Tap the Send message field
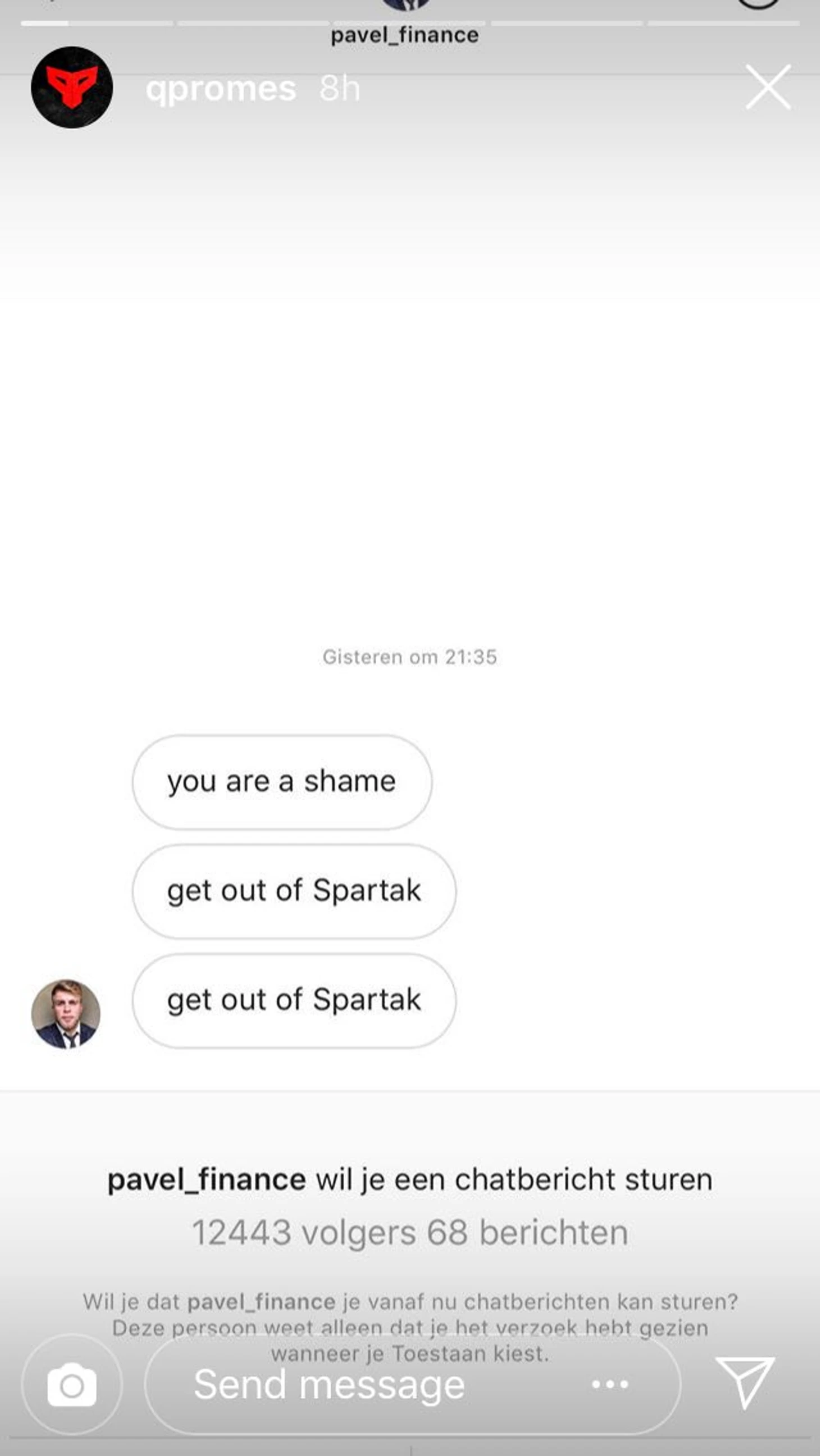Image resolution: width=820 pixels, height=1456 pixels. (350, 1384)
